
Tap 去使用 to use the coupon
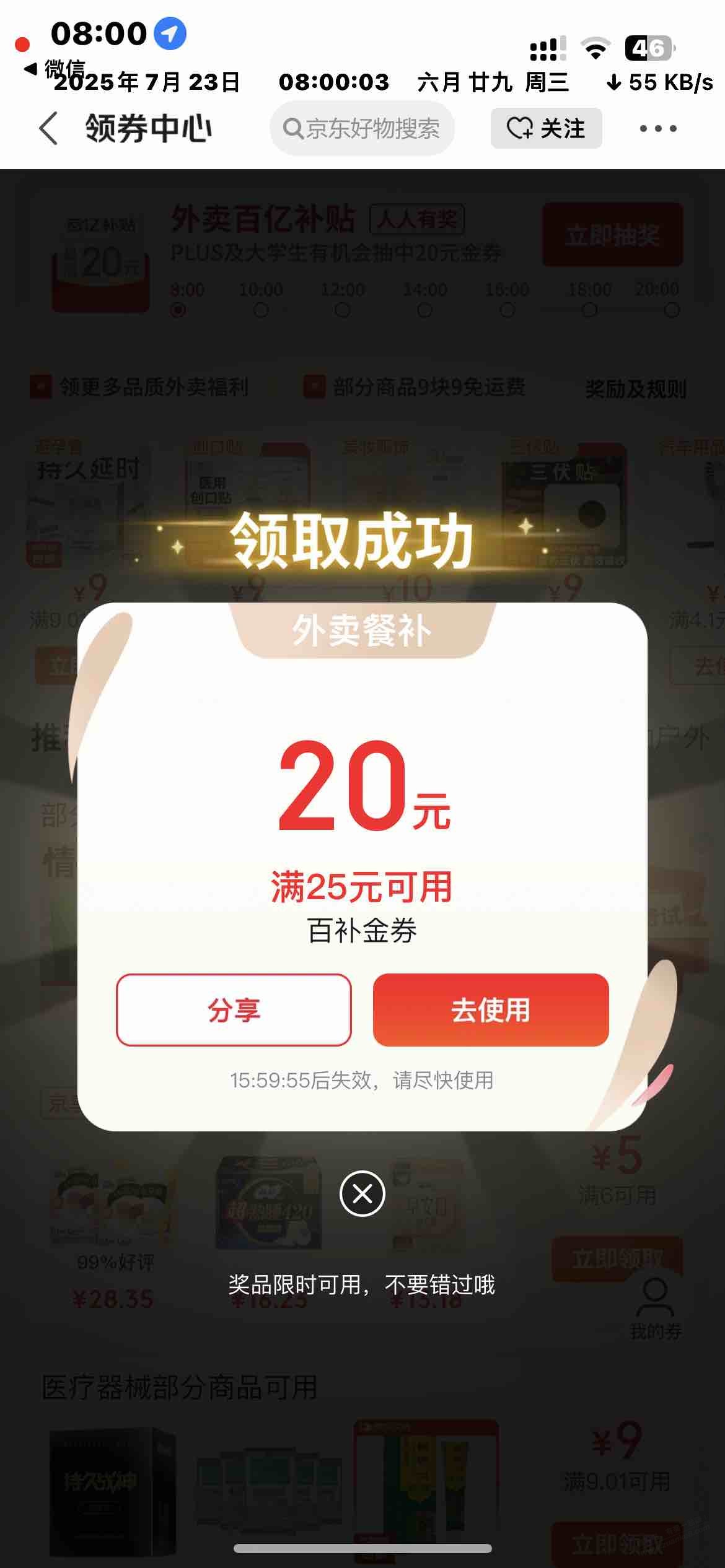click(491, 1009)
